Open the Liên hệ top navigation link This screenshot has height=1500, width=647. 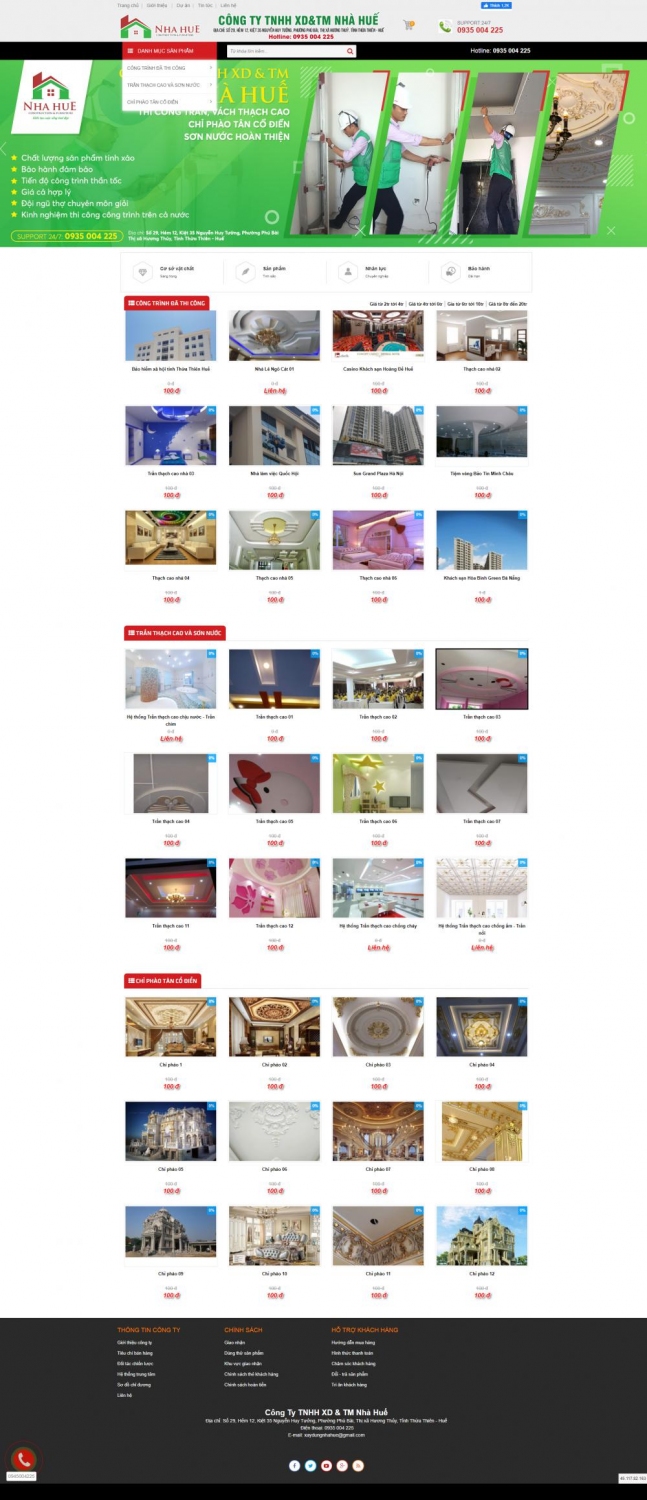tap(230, 5)
